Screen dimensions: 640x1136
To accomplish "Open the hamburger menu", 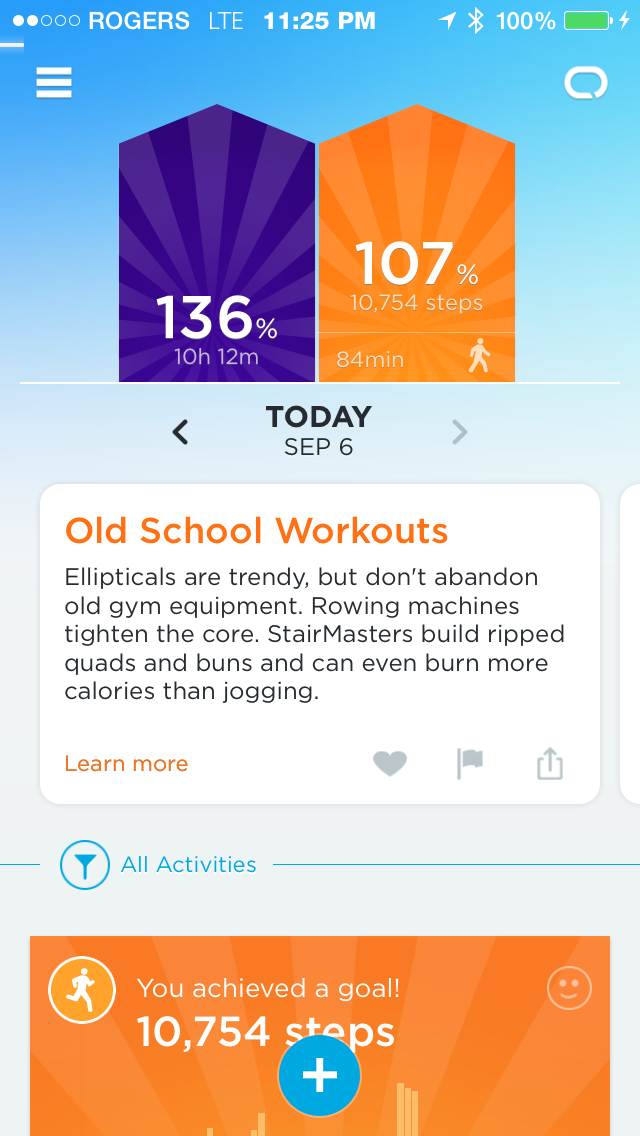I will (x=54, y=82).
